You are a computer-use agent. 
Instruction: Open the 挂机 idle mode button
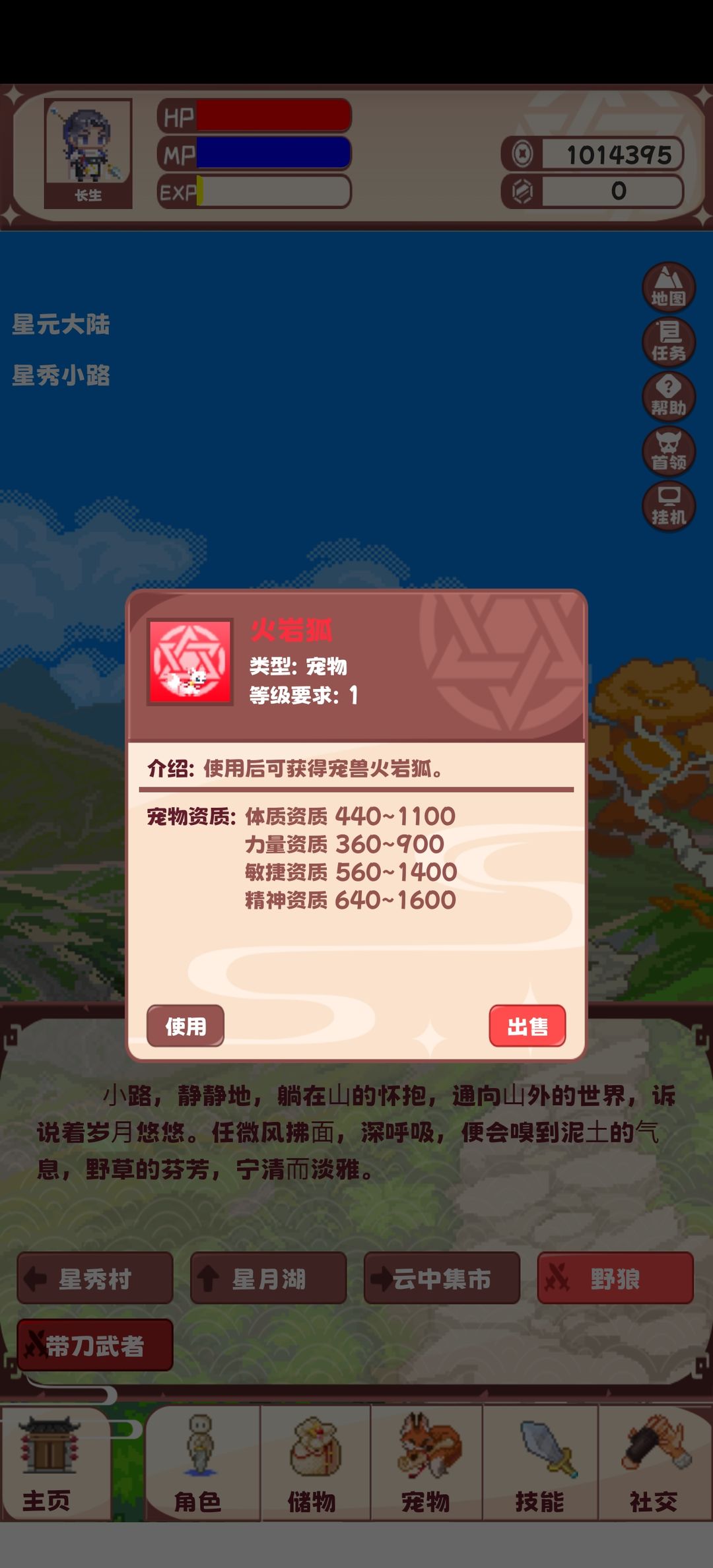(669, 507)
